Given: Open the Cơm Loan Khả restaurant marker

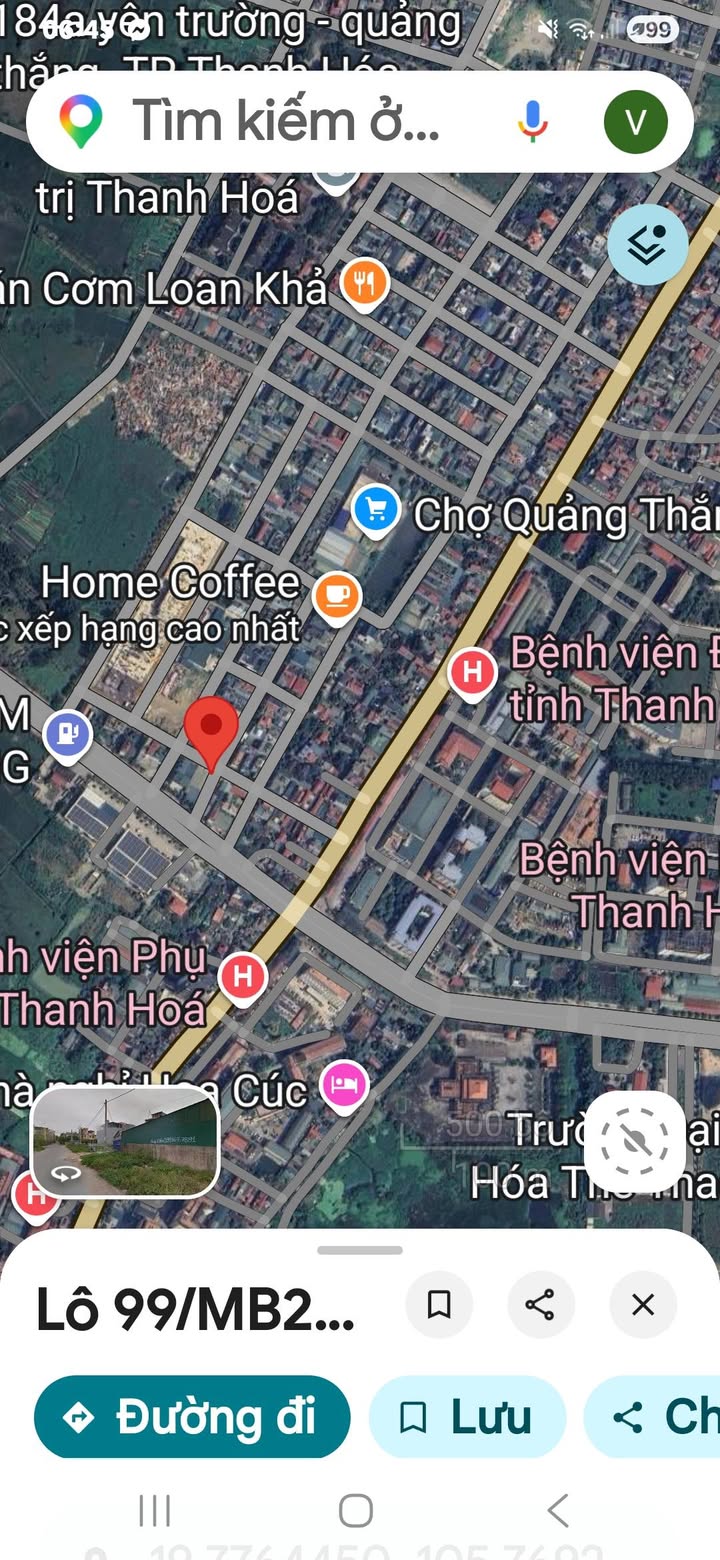Looking at the screenshot, I should tap(364, 285).
